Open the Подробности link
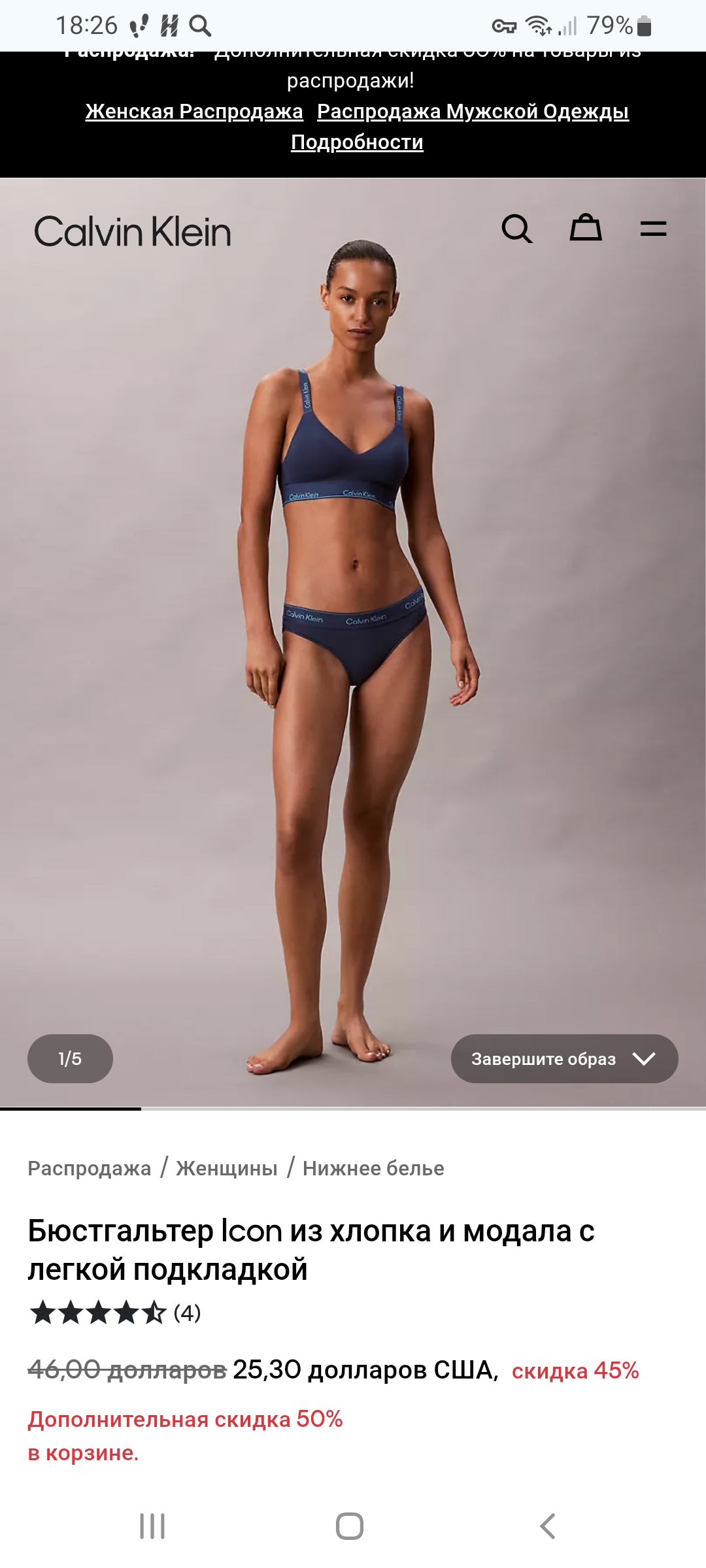Viewport: 706px width, 1568px height. [357, 142]
